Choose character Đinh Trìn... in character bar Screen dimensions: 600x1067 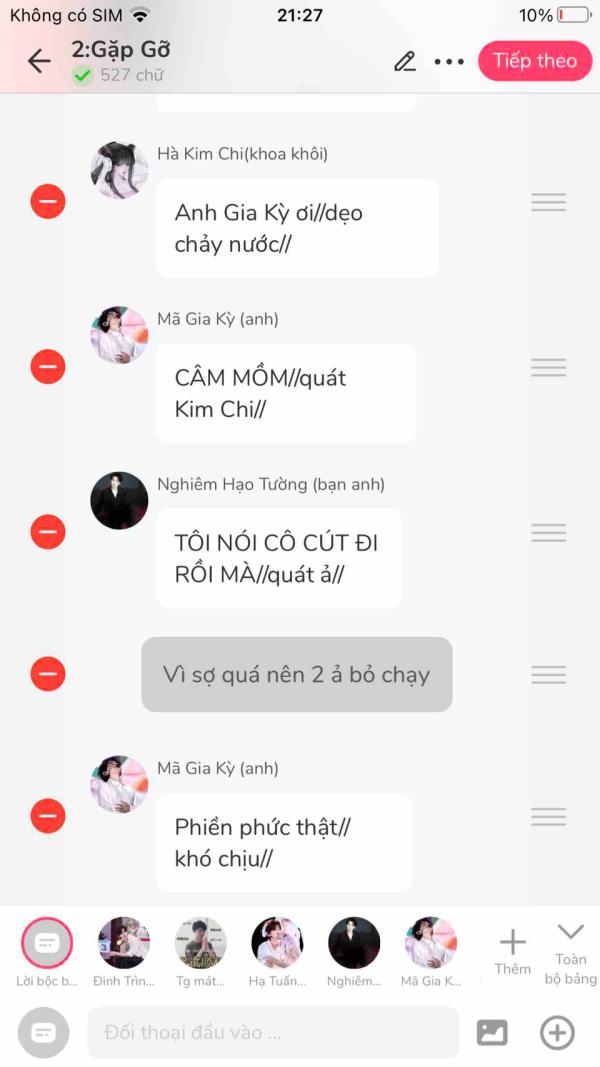pyautogui.click(x=124, y=951)
